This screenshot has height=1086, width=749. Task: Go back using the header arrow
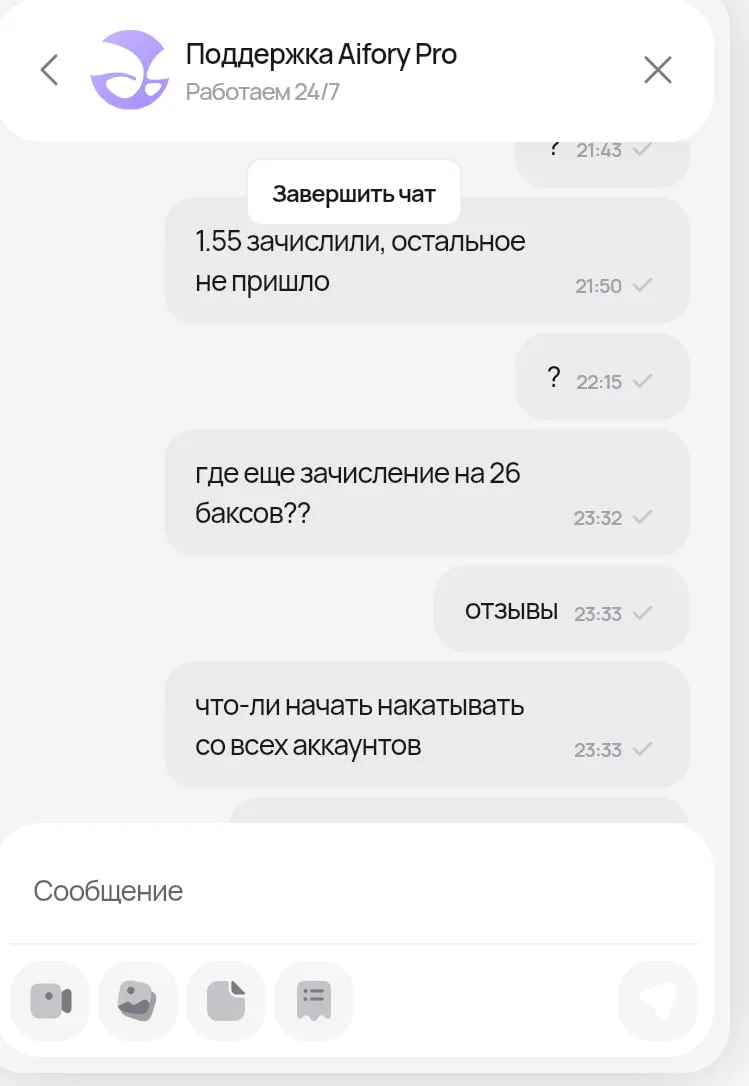click(49, 70)
